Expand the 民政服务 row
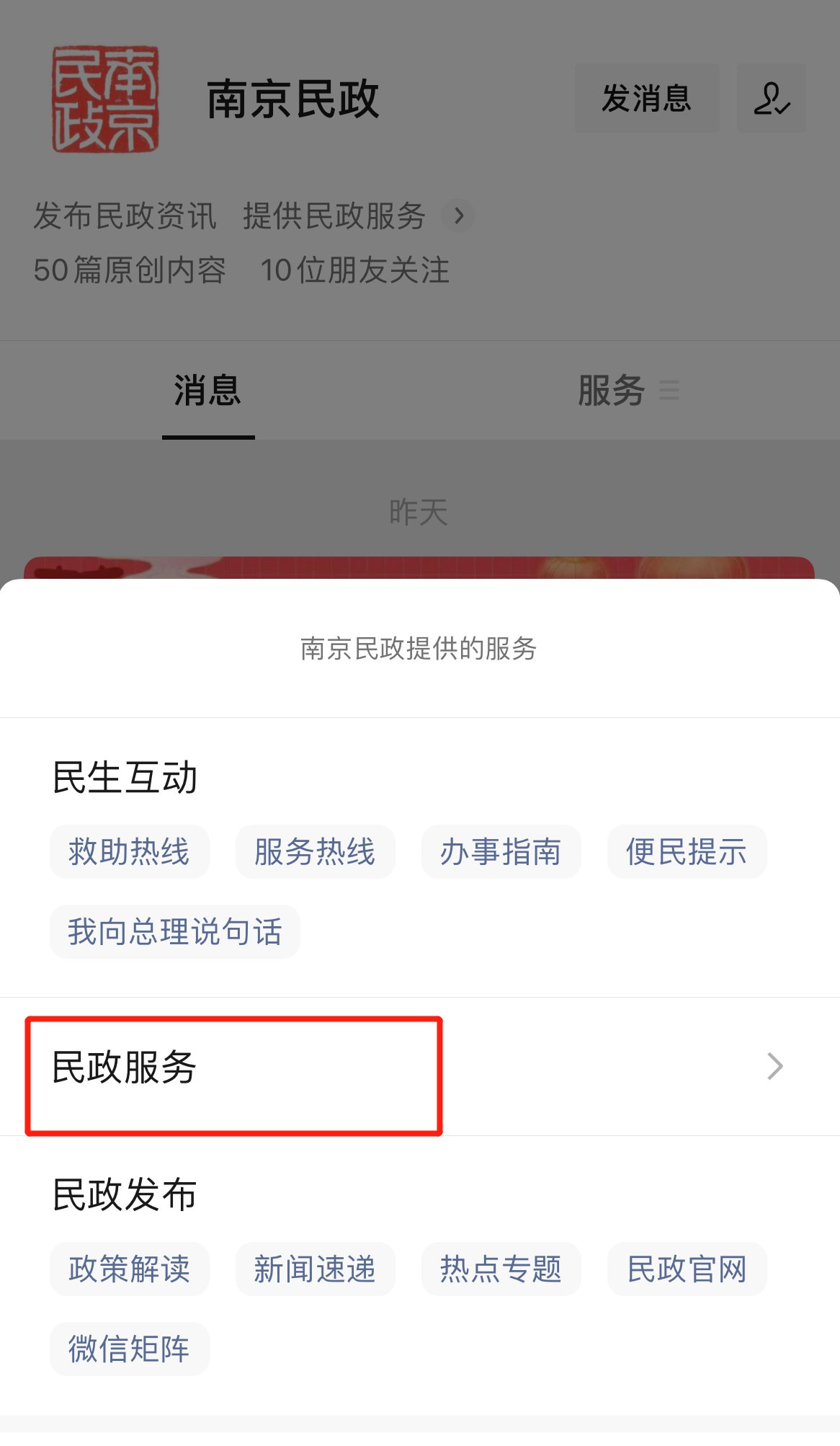The width and height of the screenshot is (840, 1446). [x=418, y=1067]
